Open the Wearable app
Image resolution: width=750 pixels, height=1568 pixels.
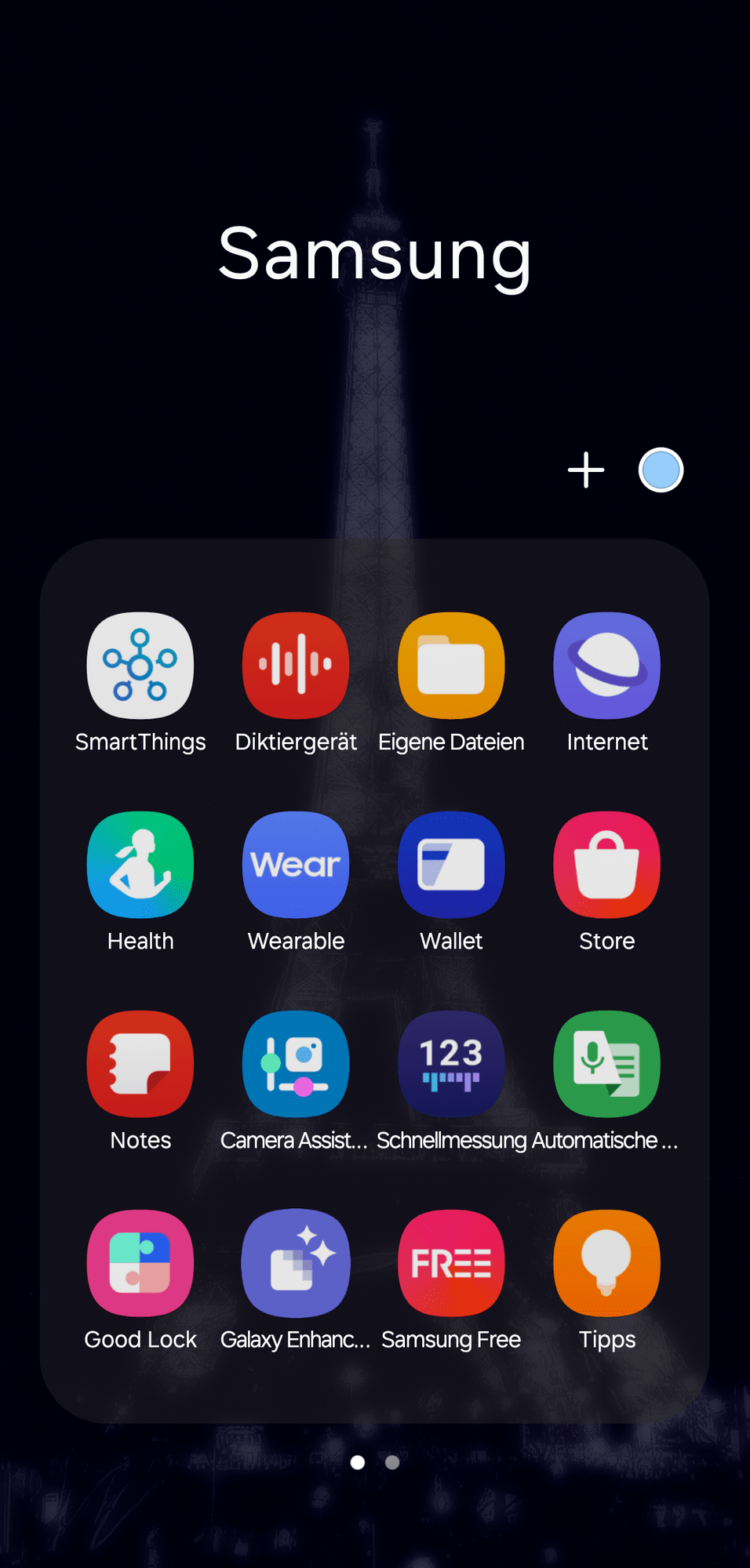(296, 865)
